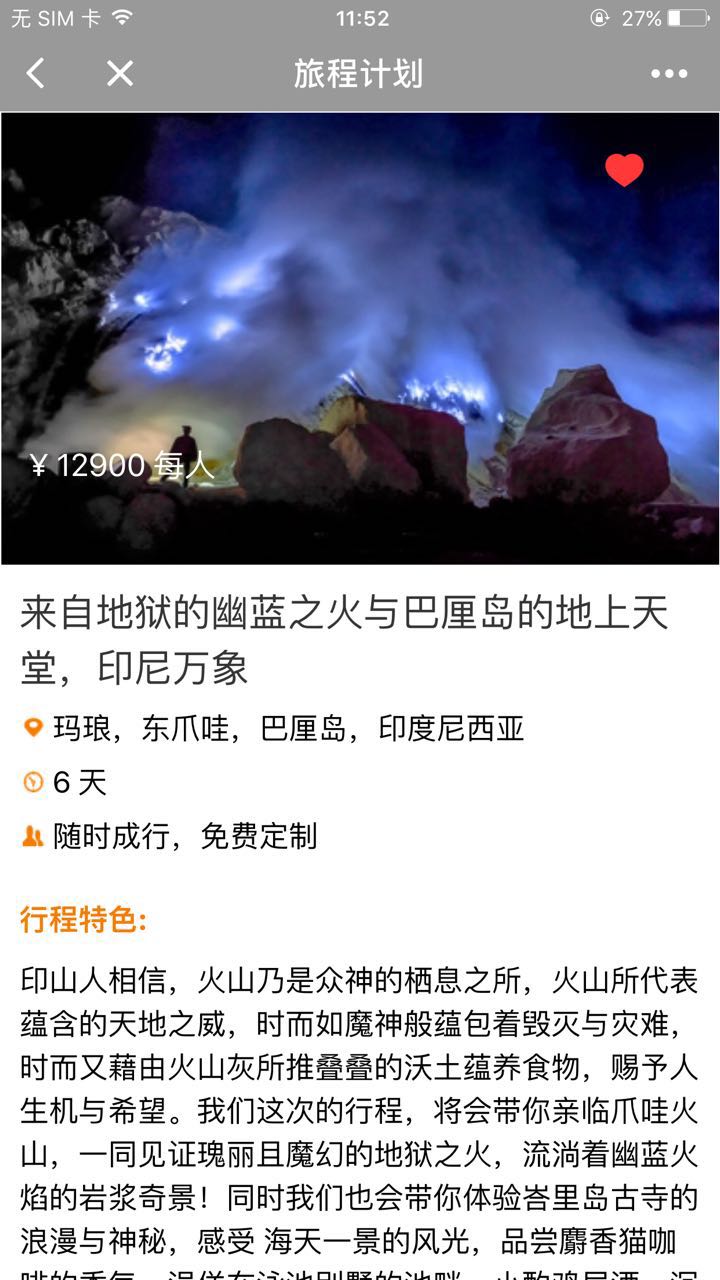The width and height of the screenshot is (720, 1280).
Task: Open the blue fire volcano trip photo
Action: tap(360, 340)
